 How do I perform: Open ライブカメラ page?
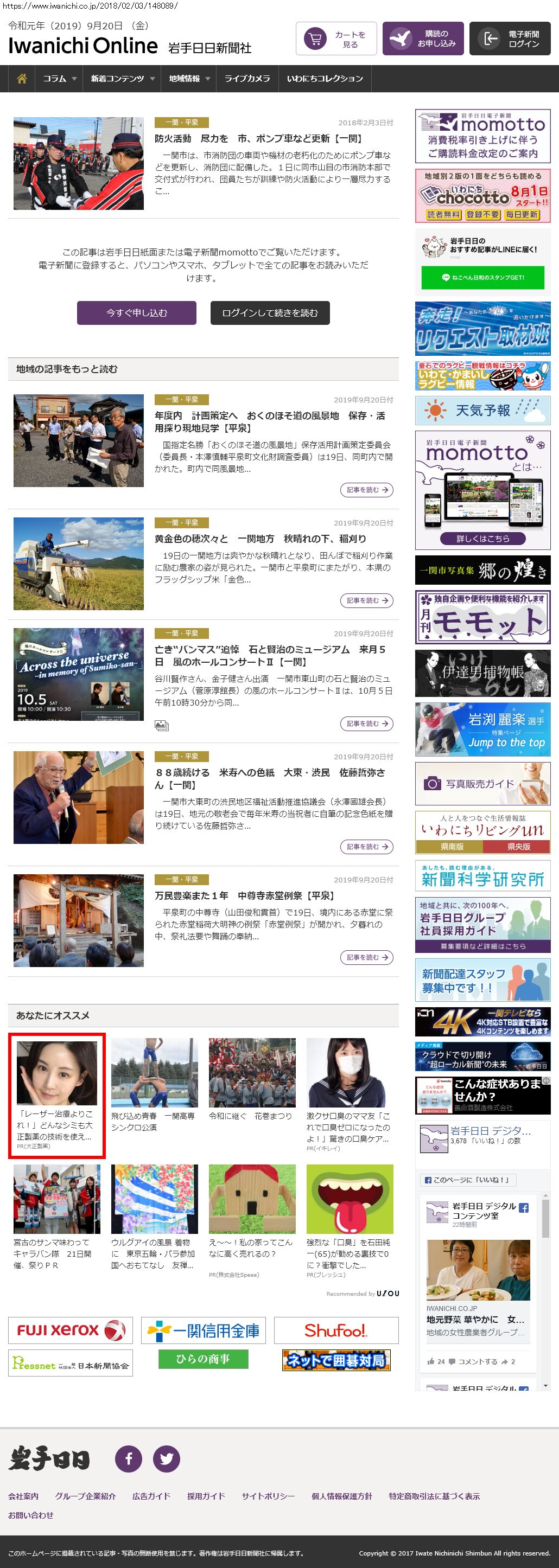pyautogui.click(x=246, y=79)
